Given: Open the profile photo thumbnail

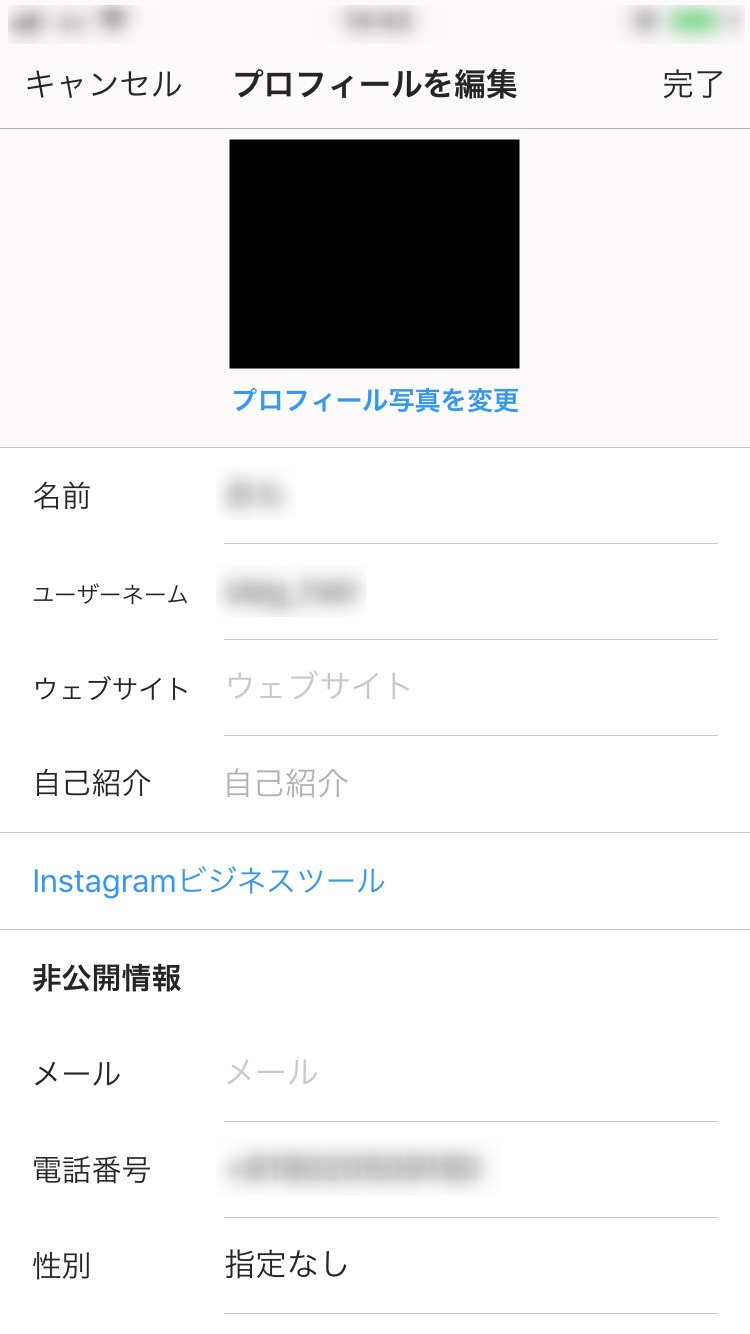Looking at the screenshot, I should pos(374,254).
